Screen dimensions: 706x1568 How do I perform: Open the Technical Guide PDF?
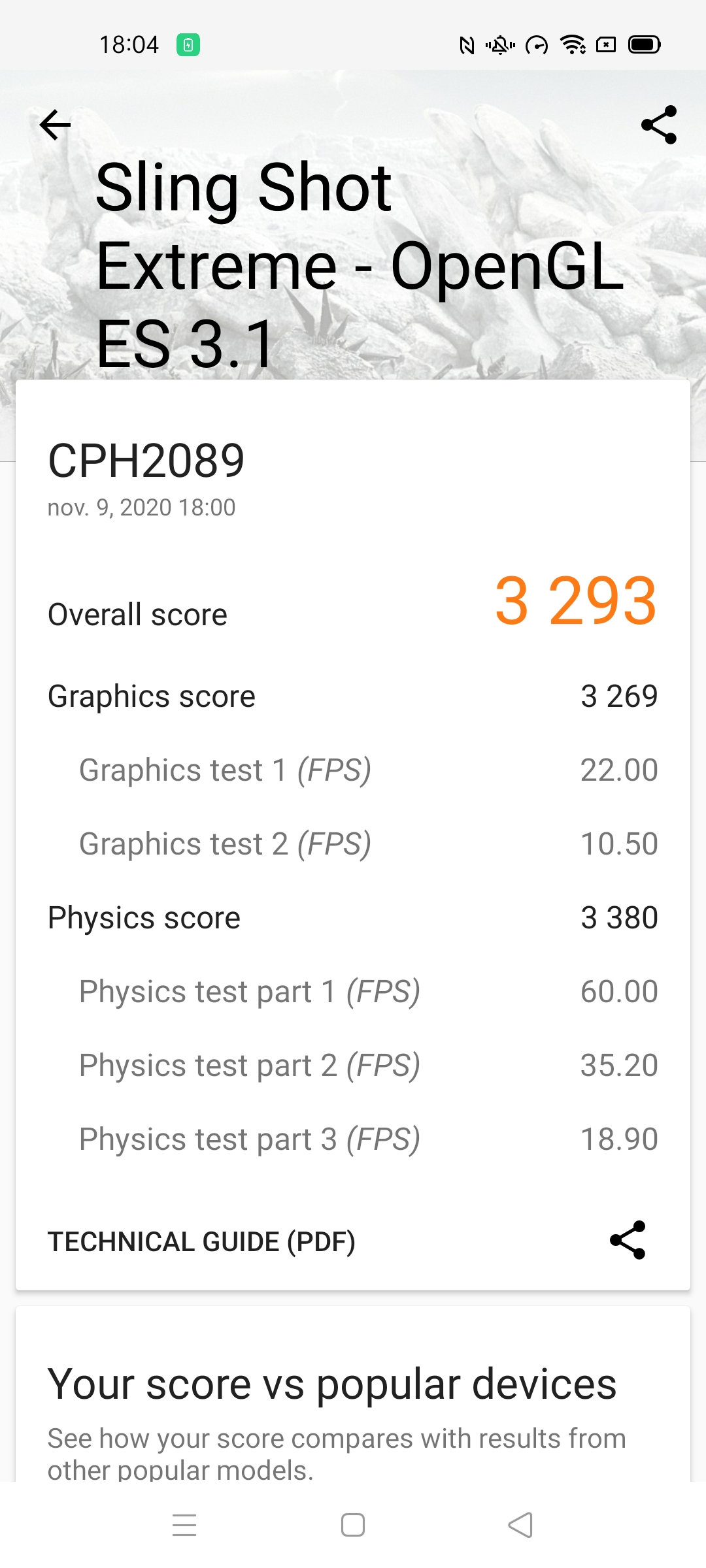coord(201,1241)
